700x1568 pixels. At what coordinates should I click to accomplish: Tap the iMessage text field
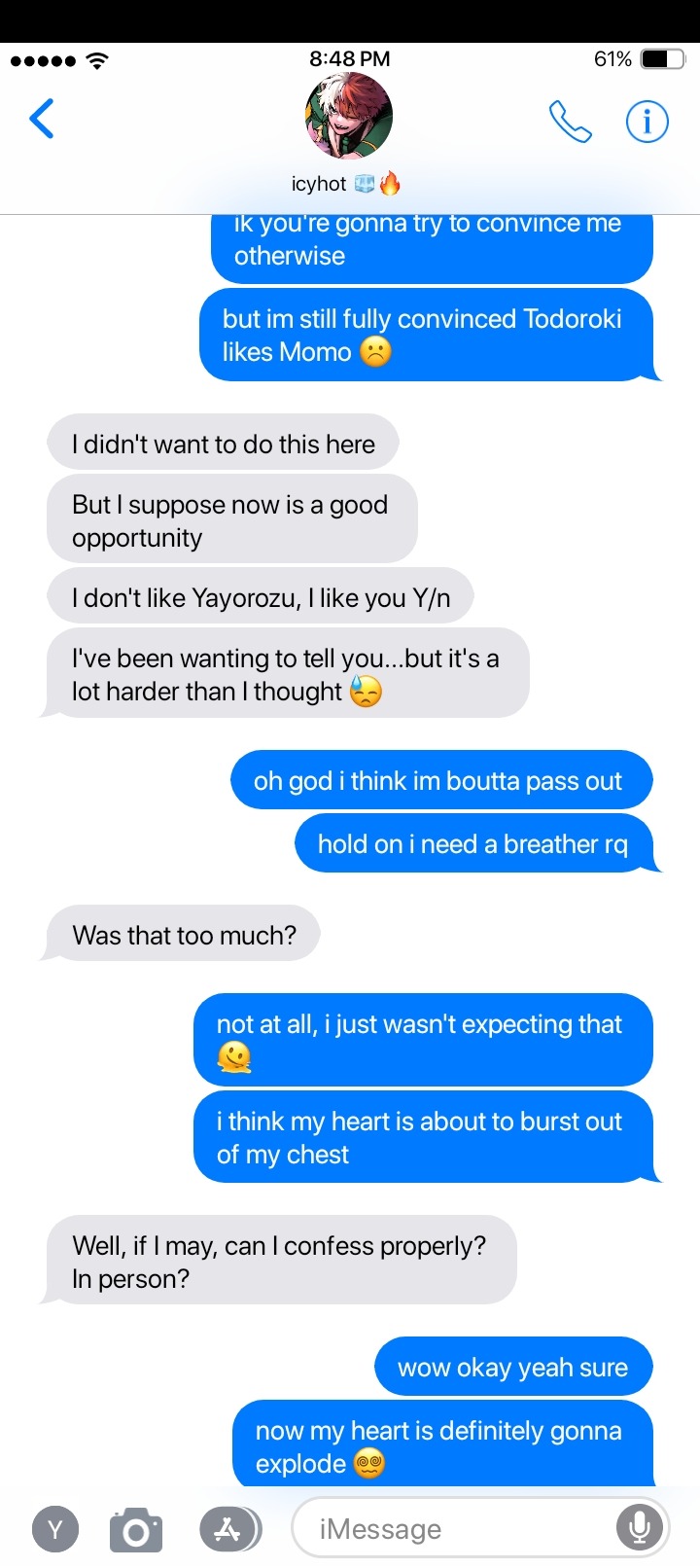(x=457, y=1529)
